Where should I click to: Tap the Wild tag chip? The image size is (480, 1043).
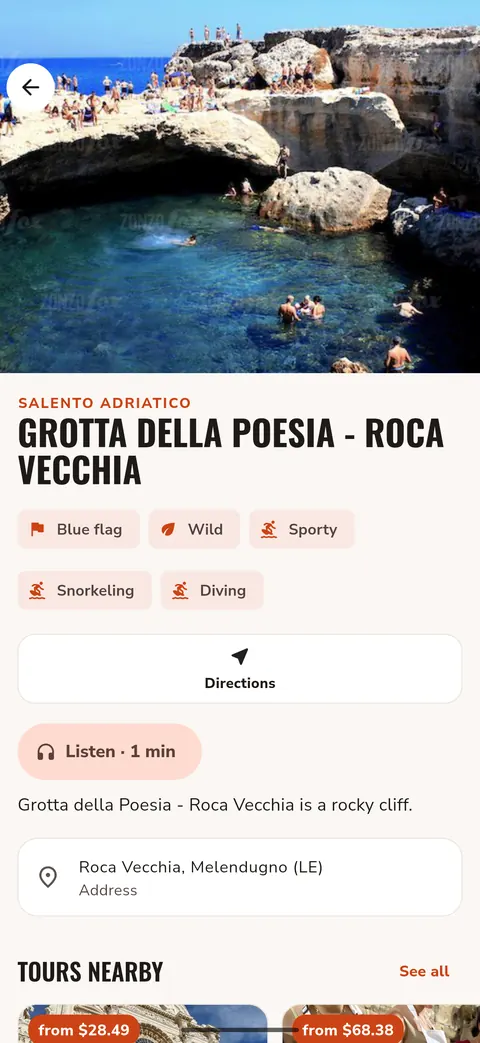[x=194, y=529]
